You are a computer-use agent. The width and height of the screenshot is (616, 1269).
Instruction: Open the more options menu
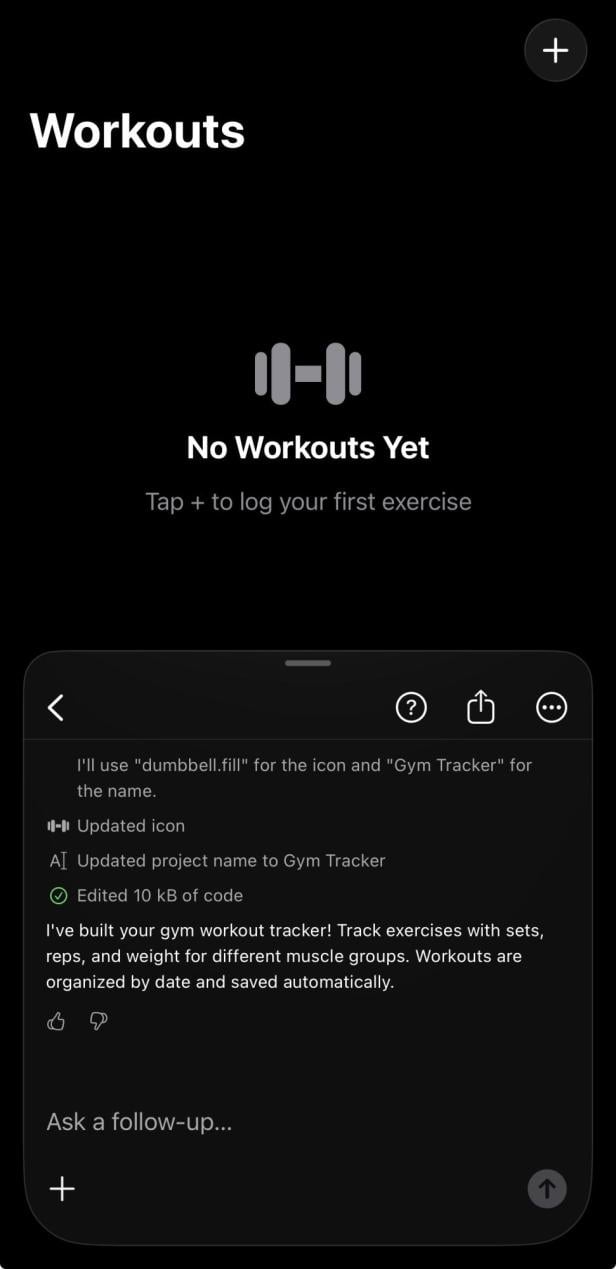pos(552,708)
